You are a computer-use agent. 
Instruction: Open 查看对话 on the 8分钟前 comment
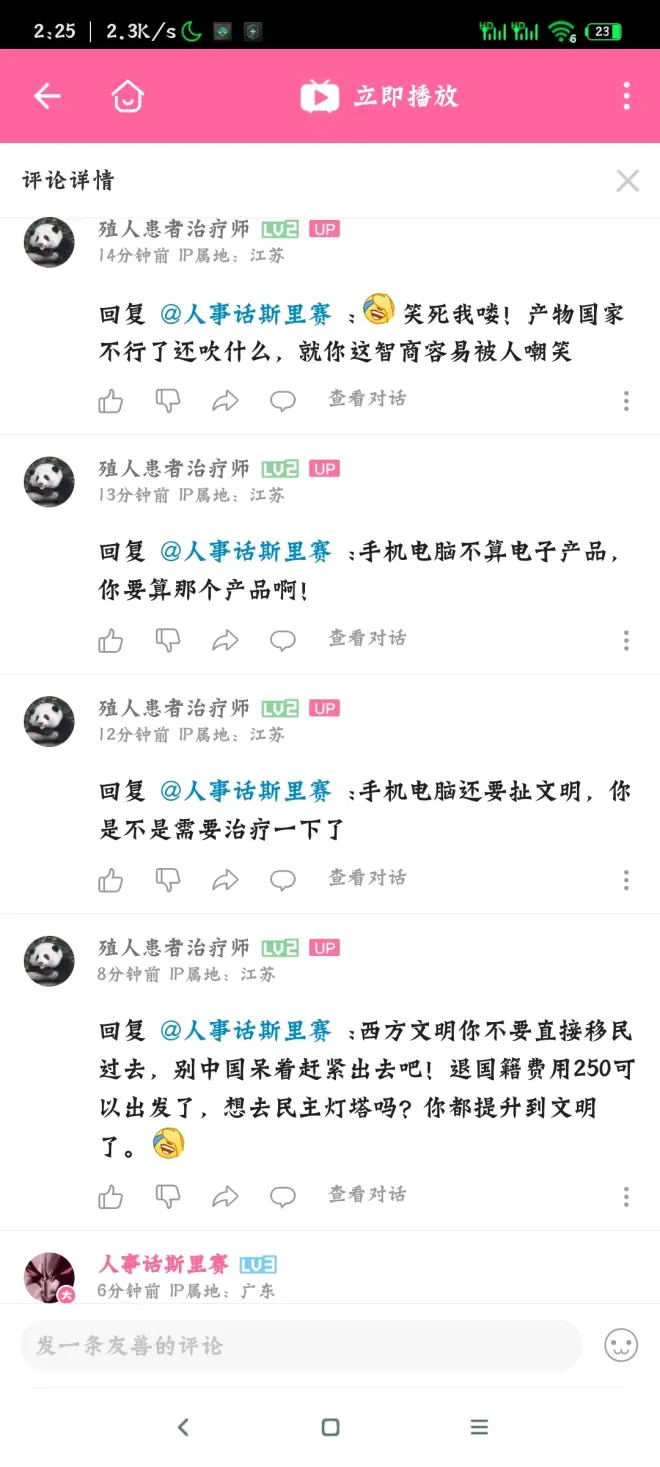pos(367,1194)
